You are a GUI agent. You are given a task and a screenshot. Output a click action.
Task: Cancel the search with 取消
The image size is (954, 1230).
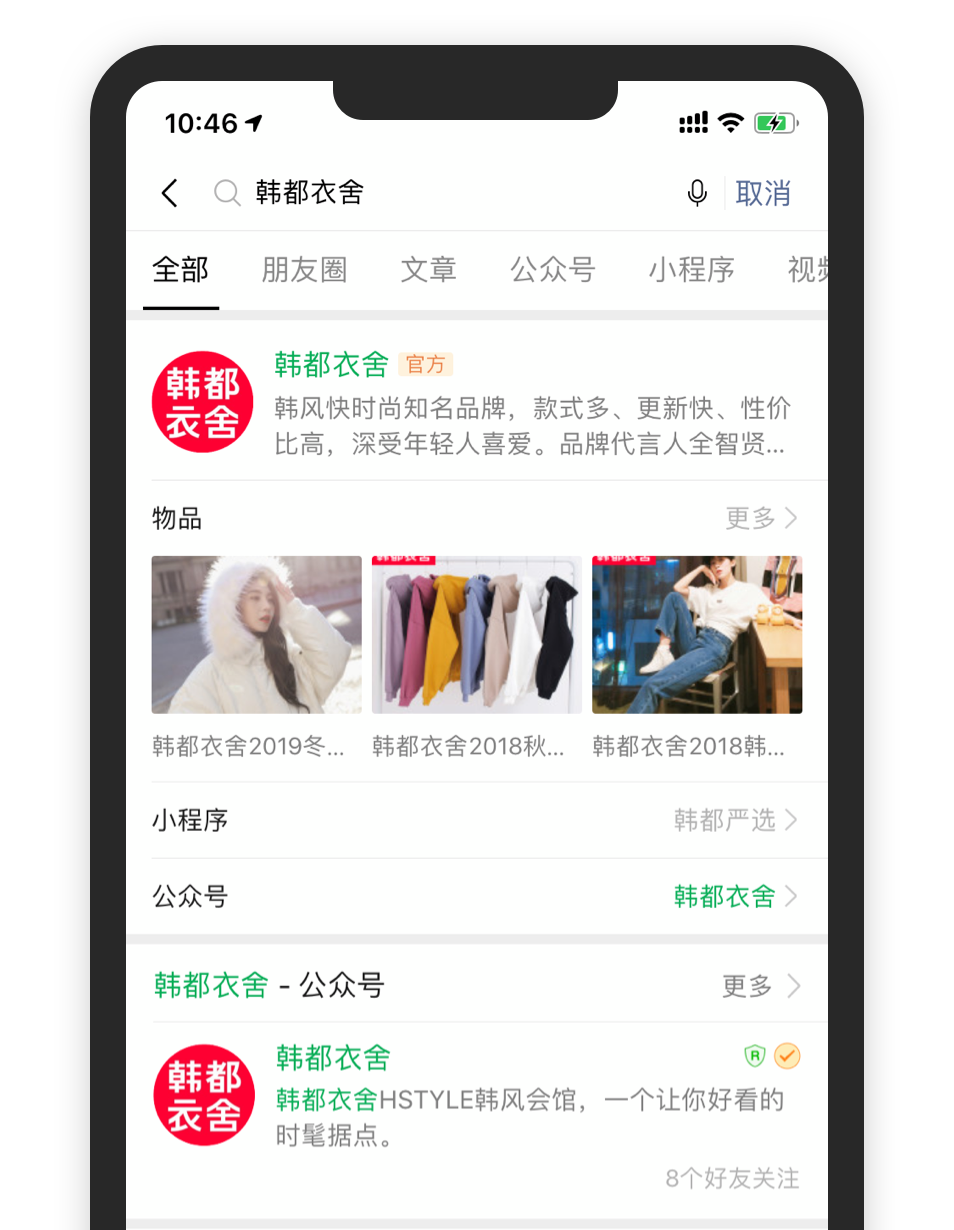pyautogui.click(x=763, y=193)
